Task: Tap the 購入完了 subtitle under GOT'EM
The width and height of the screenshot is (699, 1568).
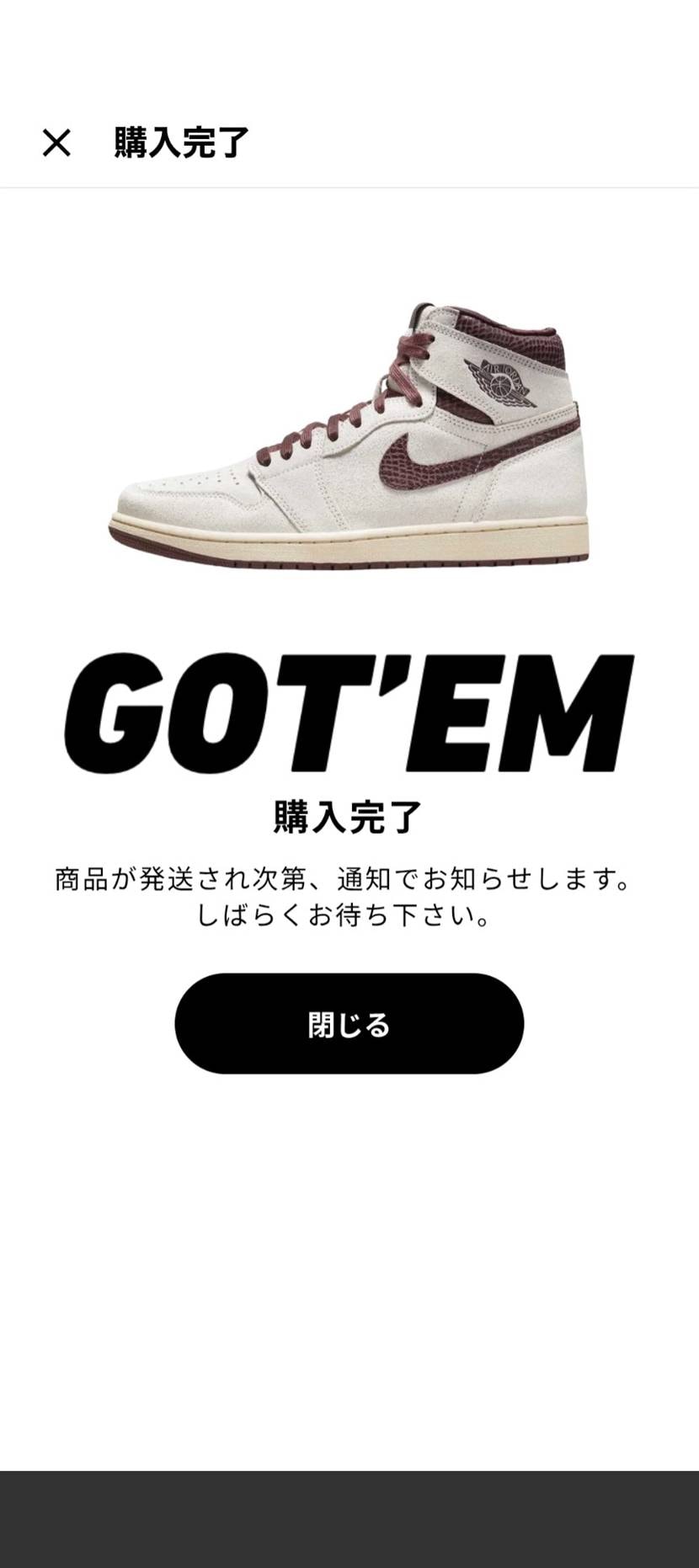Action: tap(349, 813)
